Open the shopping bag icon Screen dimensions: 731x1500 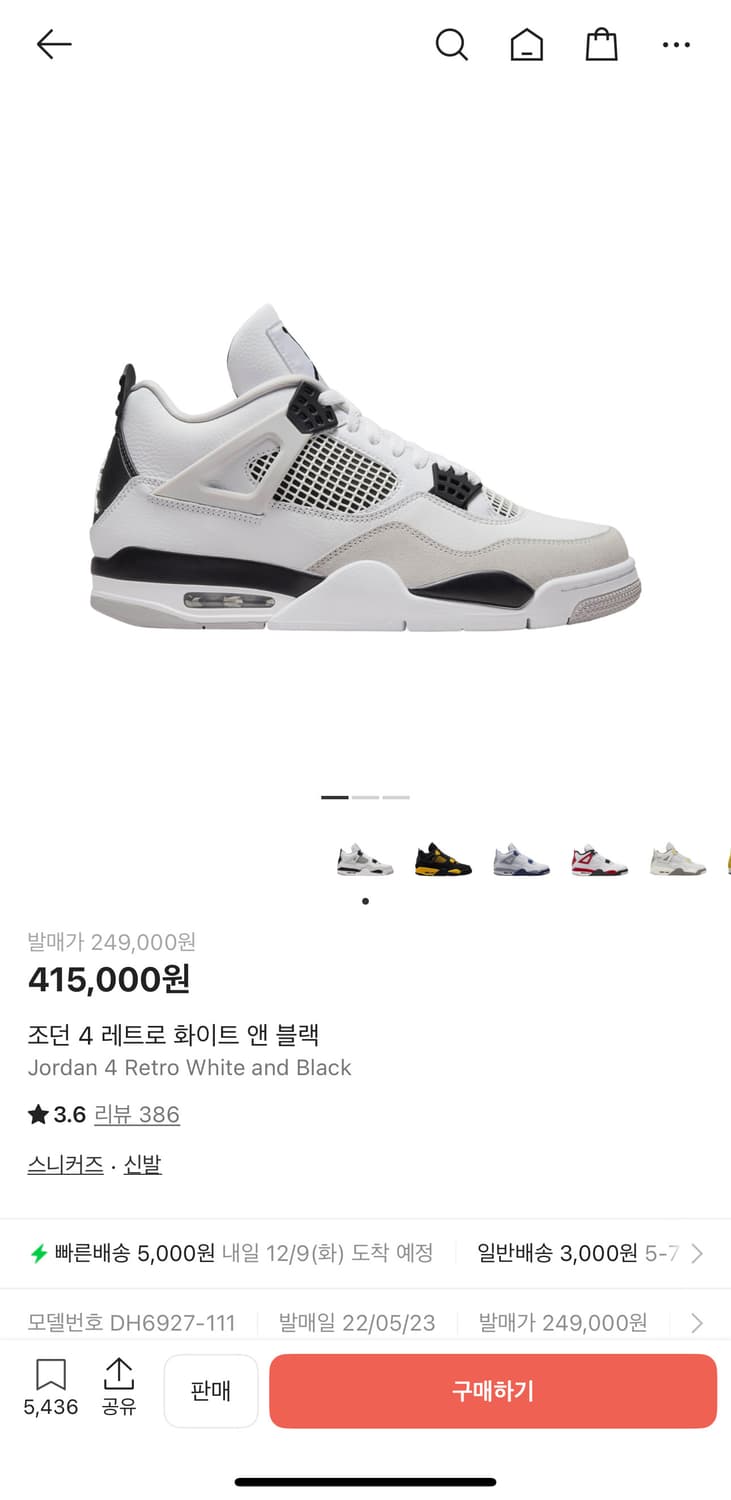601,44
